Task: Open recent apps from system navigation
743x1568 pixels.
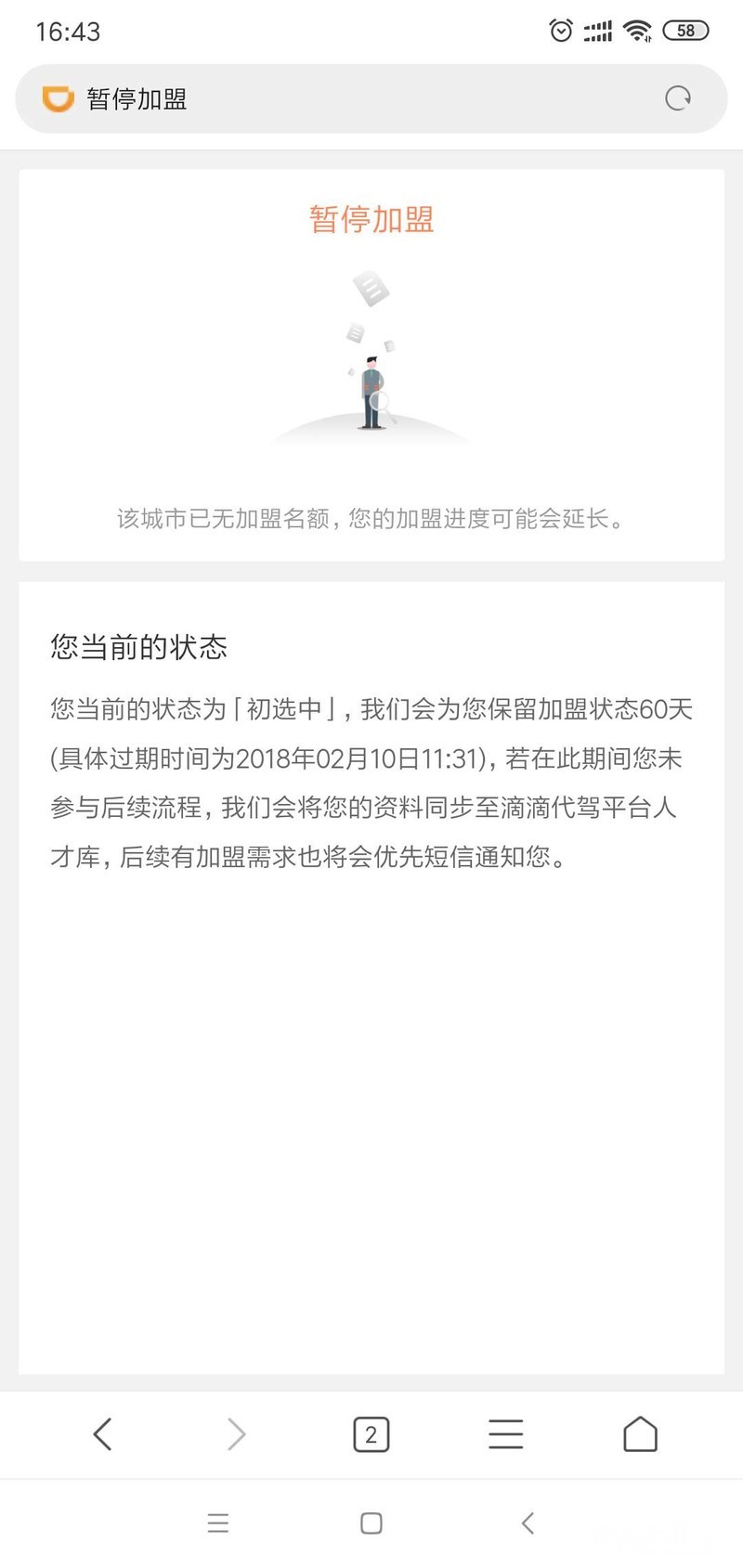Action: 218,1523
